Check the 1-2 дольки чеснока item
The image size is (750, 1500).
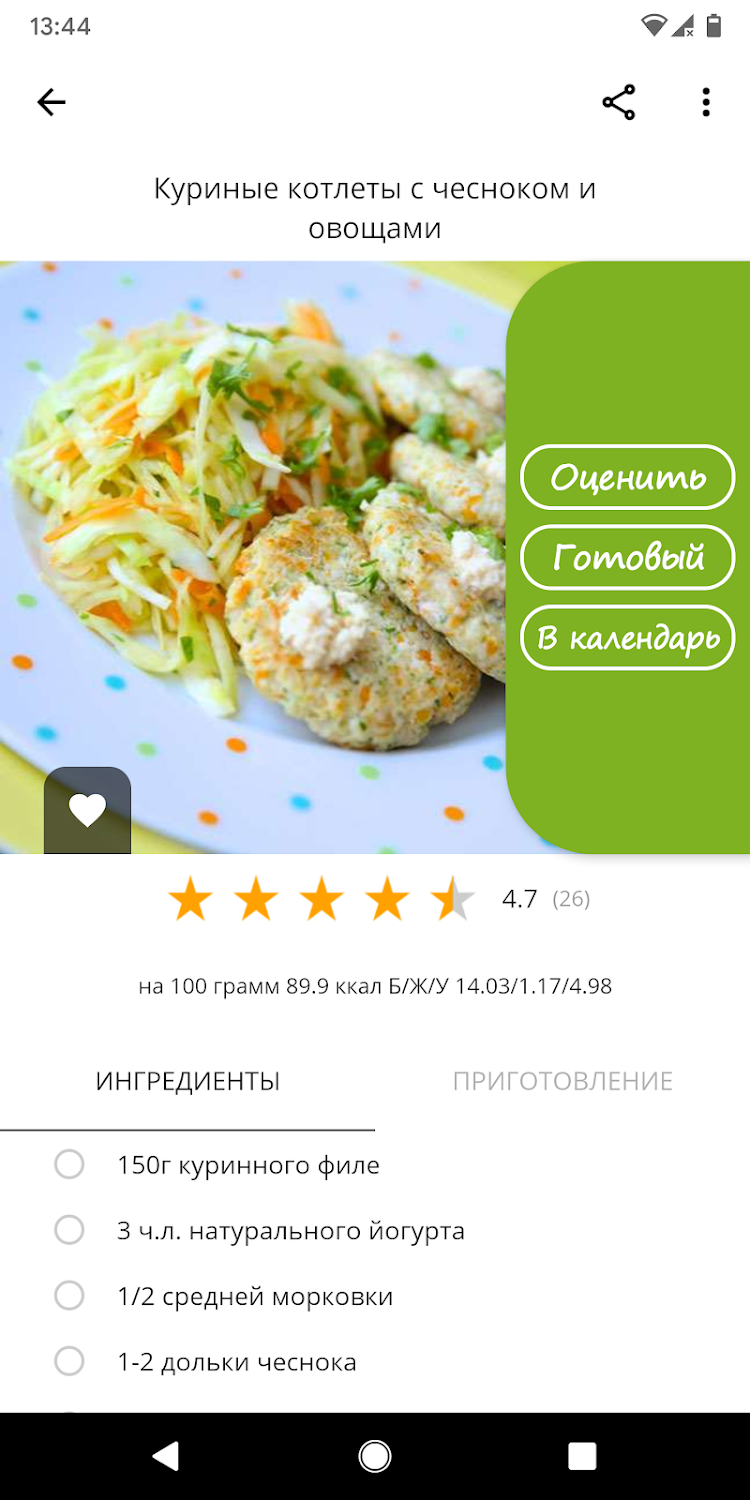69,1361
